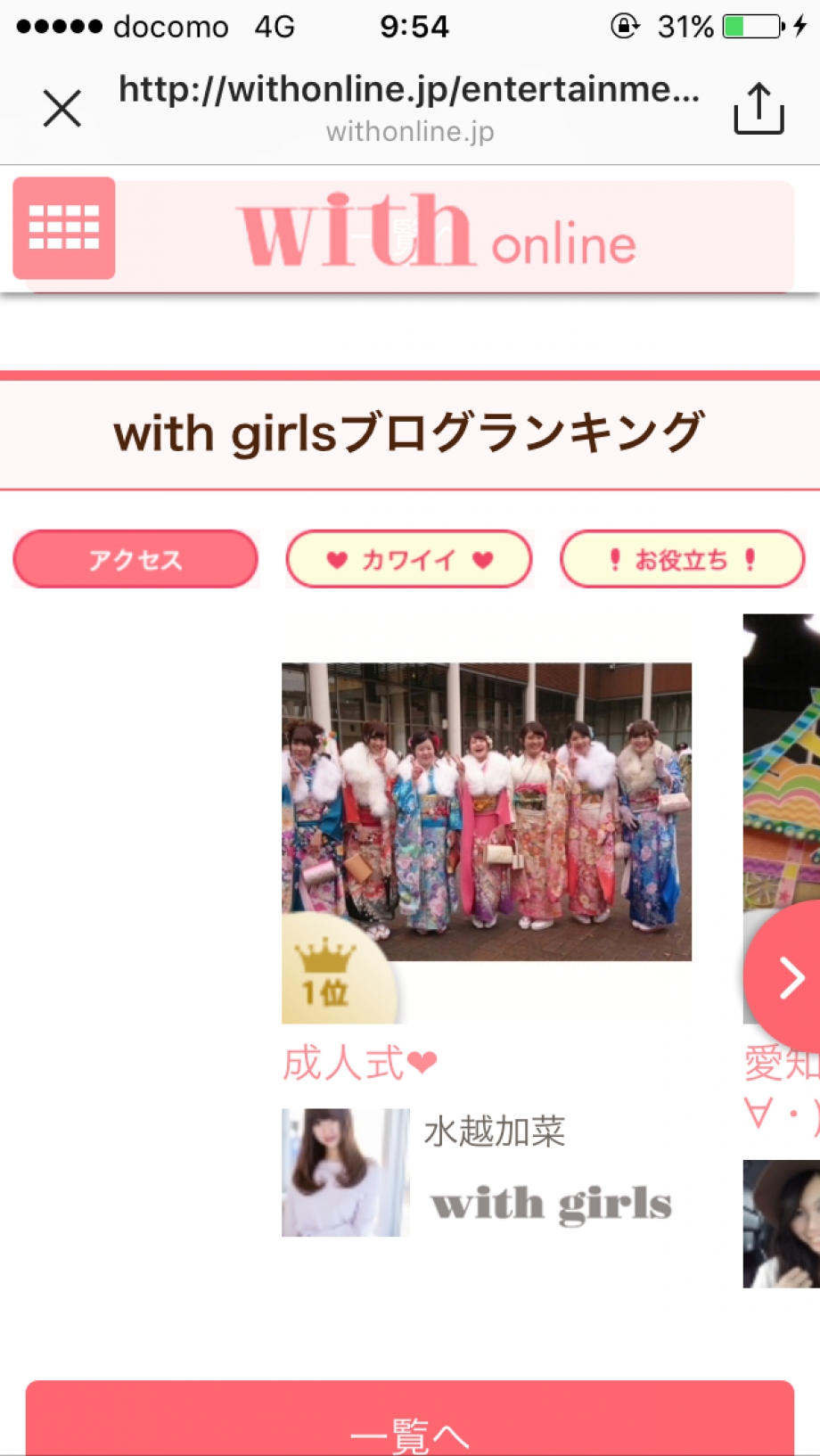Open the grid menu button
The width and height of the screenshot is (820, 1456).
64,227
